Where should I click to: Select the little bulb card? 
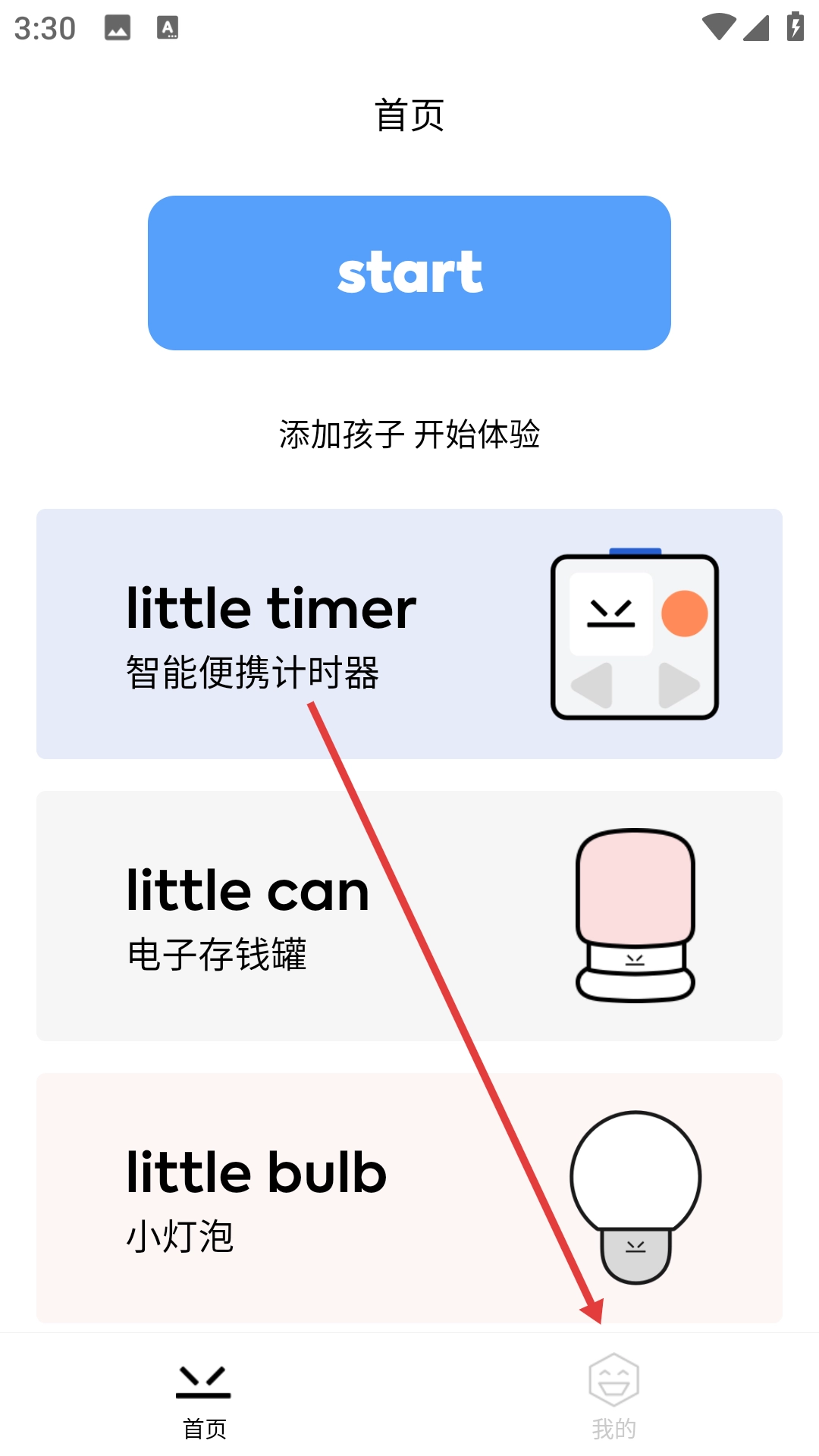pos(409,1198)
